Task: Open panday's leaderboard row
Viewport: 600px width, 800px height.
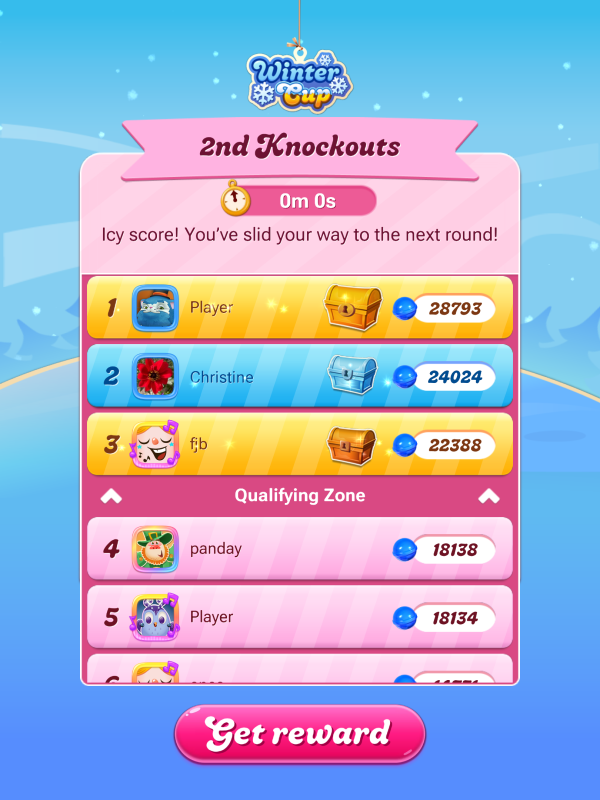Action: [x=300, y=549]
